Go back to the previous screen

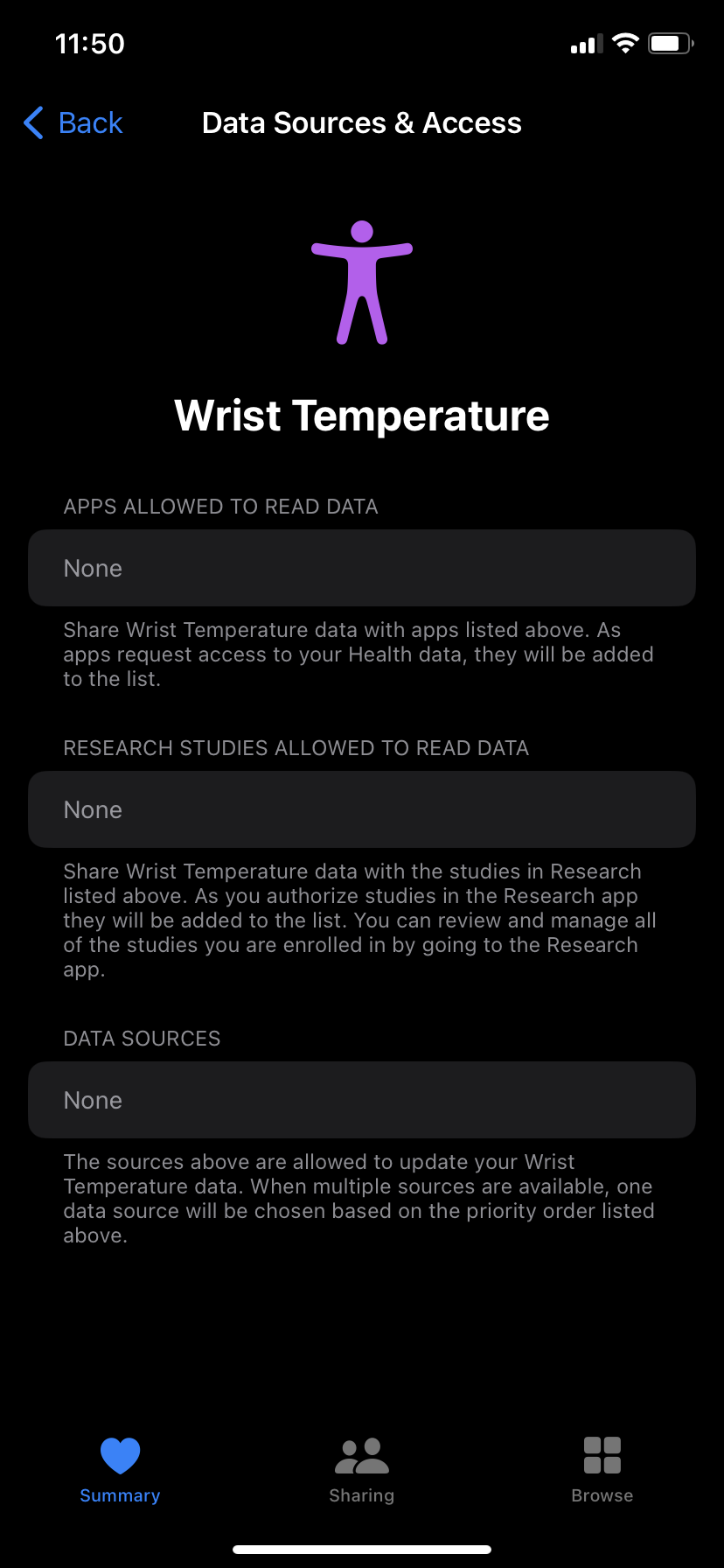click(x=73, y=123)
